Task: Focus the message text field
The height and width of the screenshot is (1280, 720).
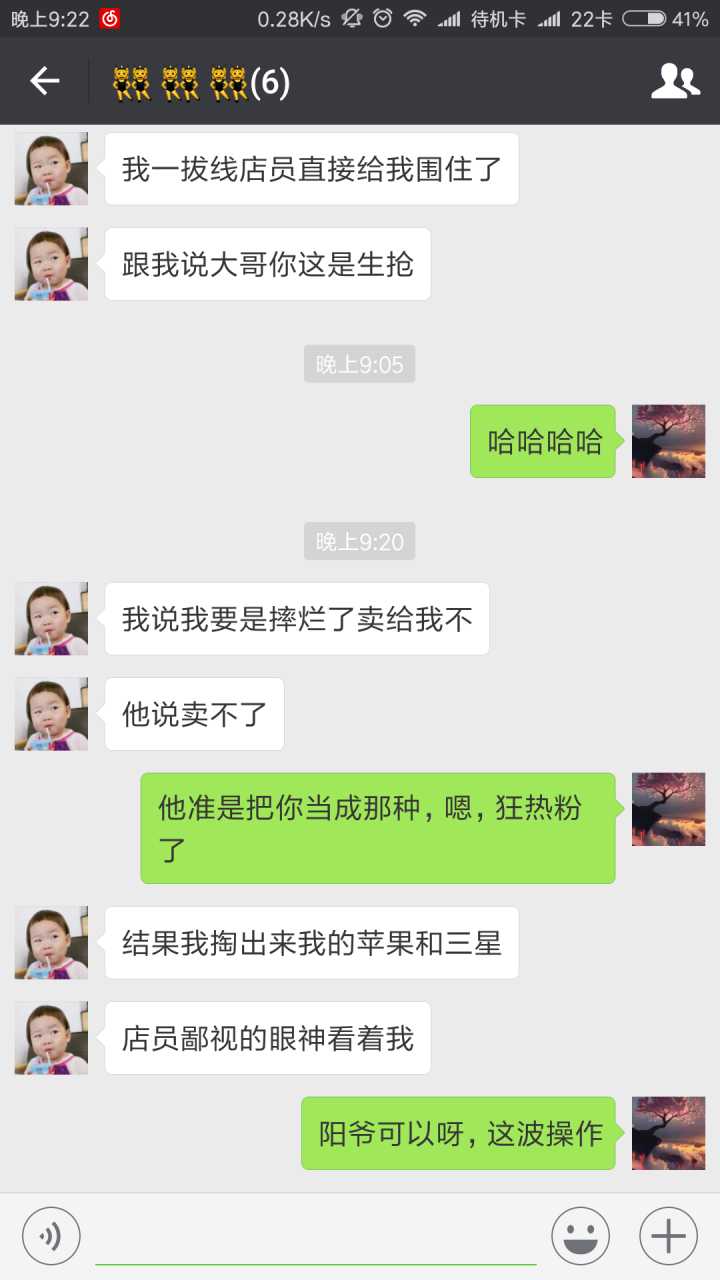Action: (315, 1240)
